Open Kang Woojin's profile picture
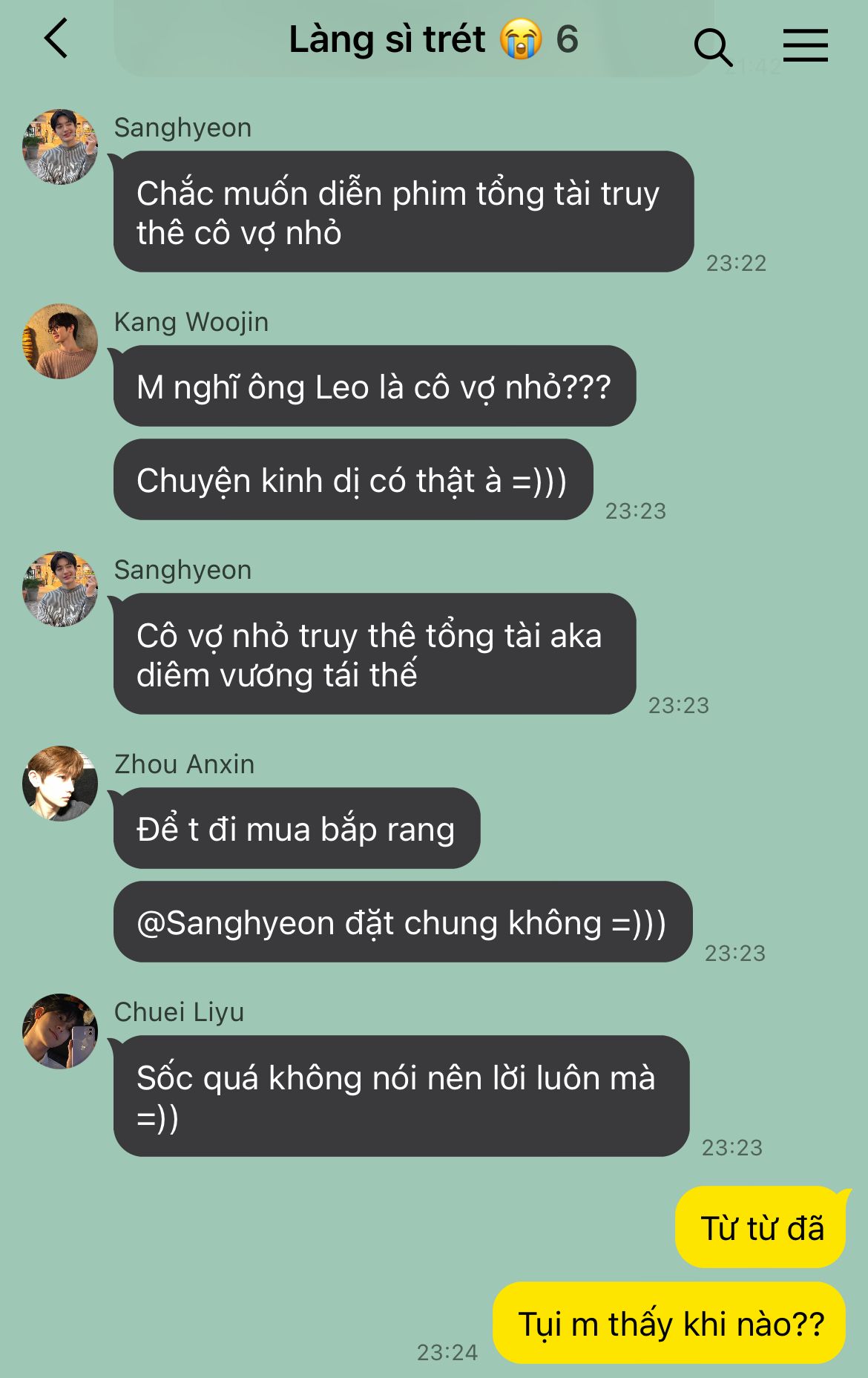This screenshot has height=1378, width=868. 60,341
